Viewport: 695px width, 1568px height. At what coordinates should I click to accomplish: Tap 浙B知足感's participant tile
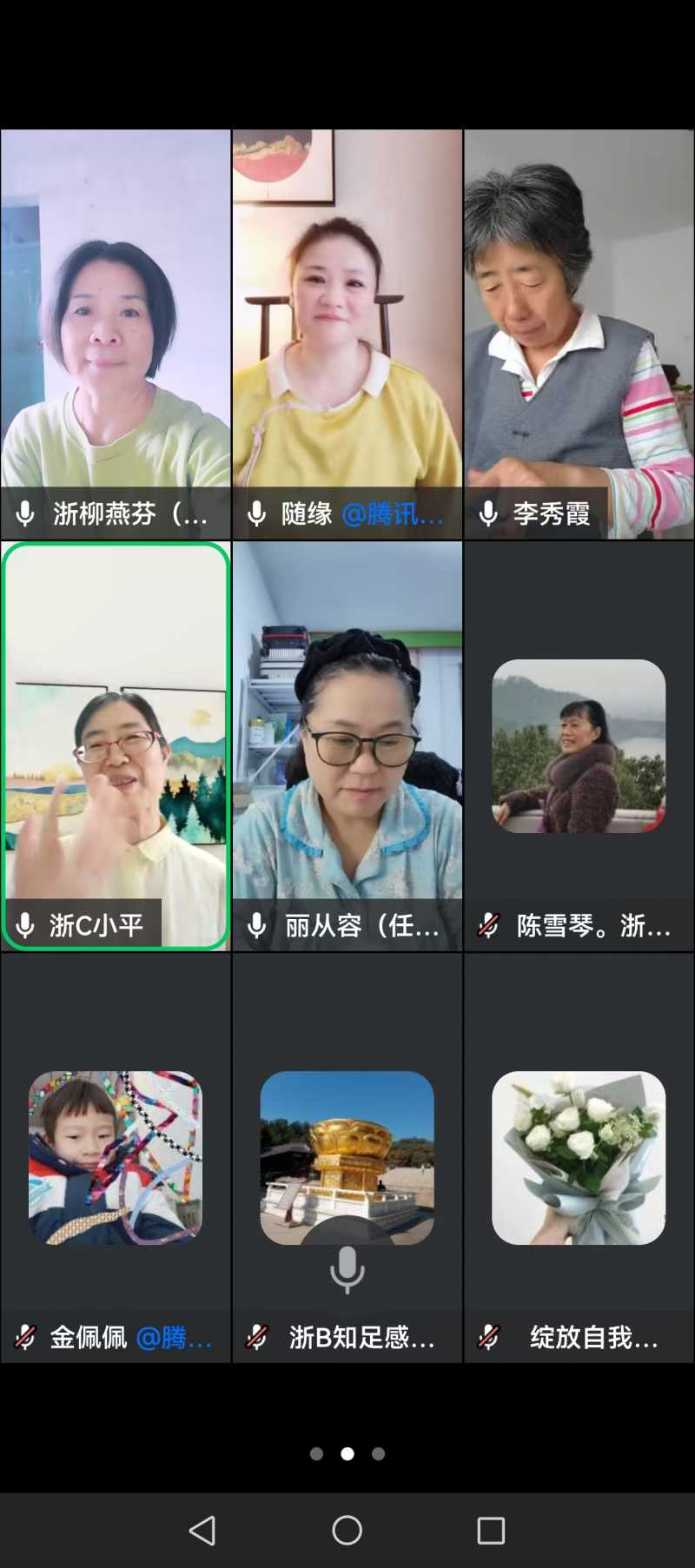point(347,1157)
